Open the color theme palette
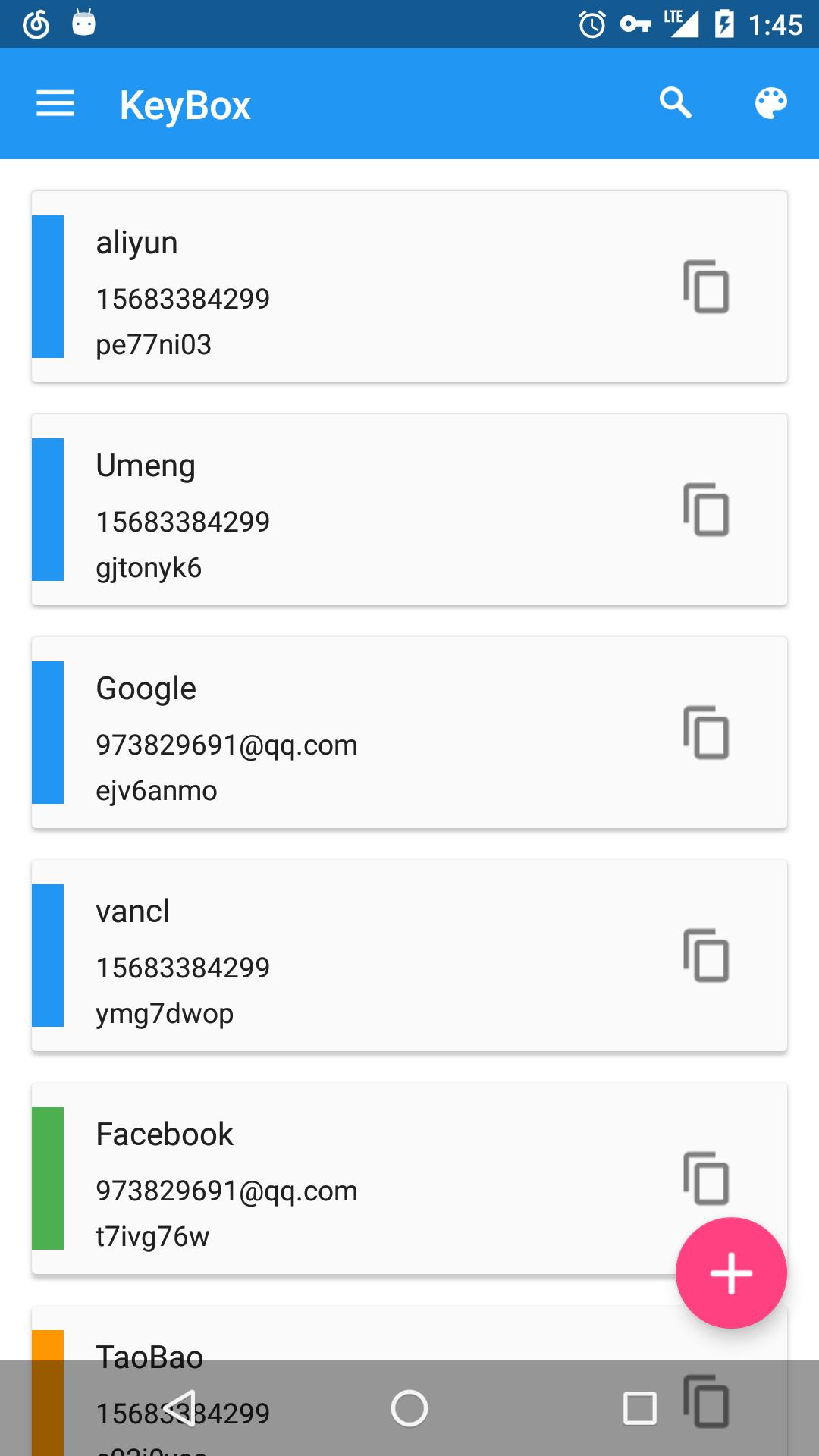819x1456 pixels. click(770, 103)
